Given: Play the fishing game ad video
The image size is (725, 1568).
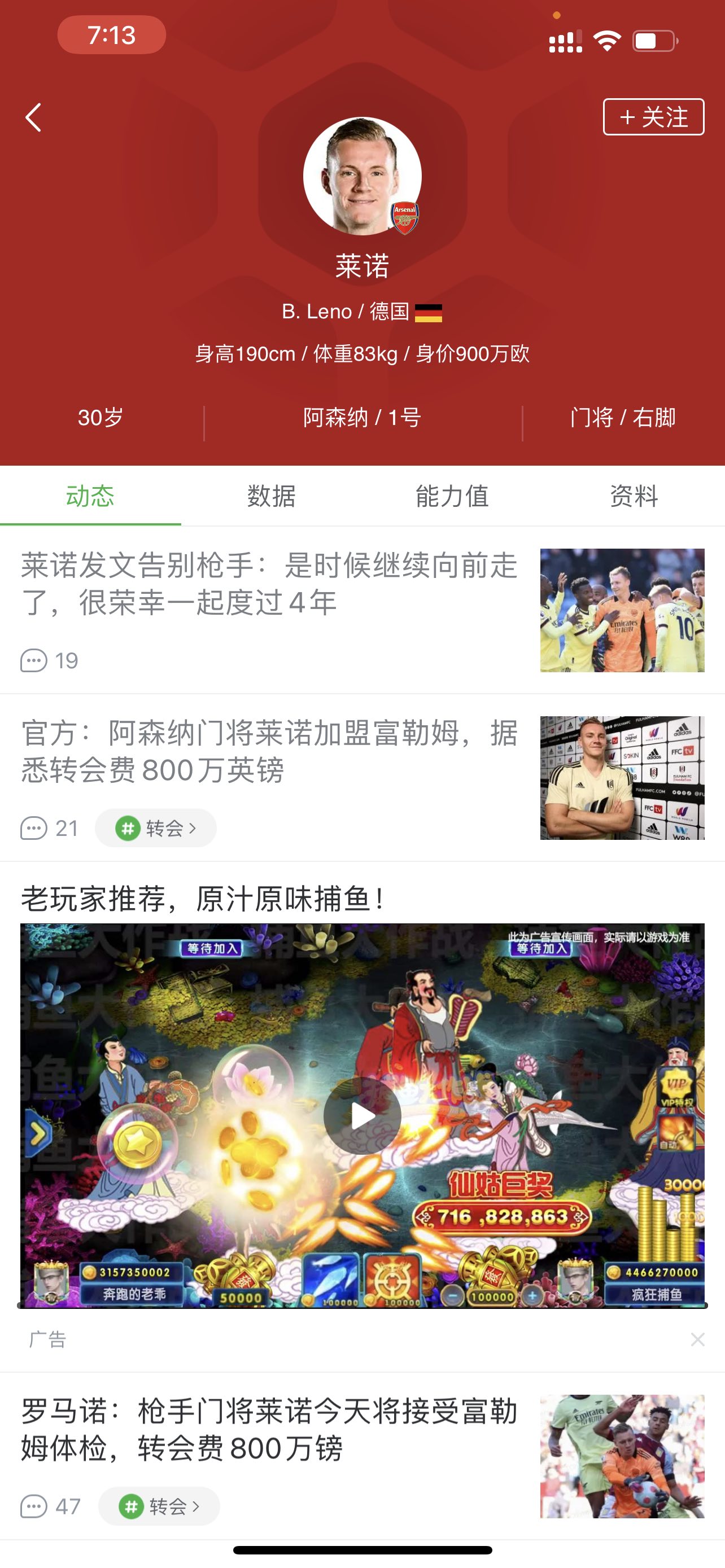Looking at the screenshot, I should [362, 1116].
